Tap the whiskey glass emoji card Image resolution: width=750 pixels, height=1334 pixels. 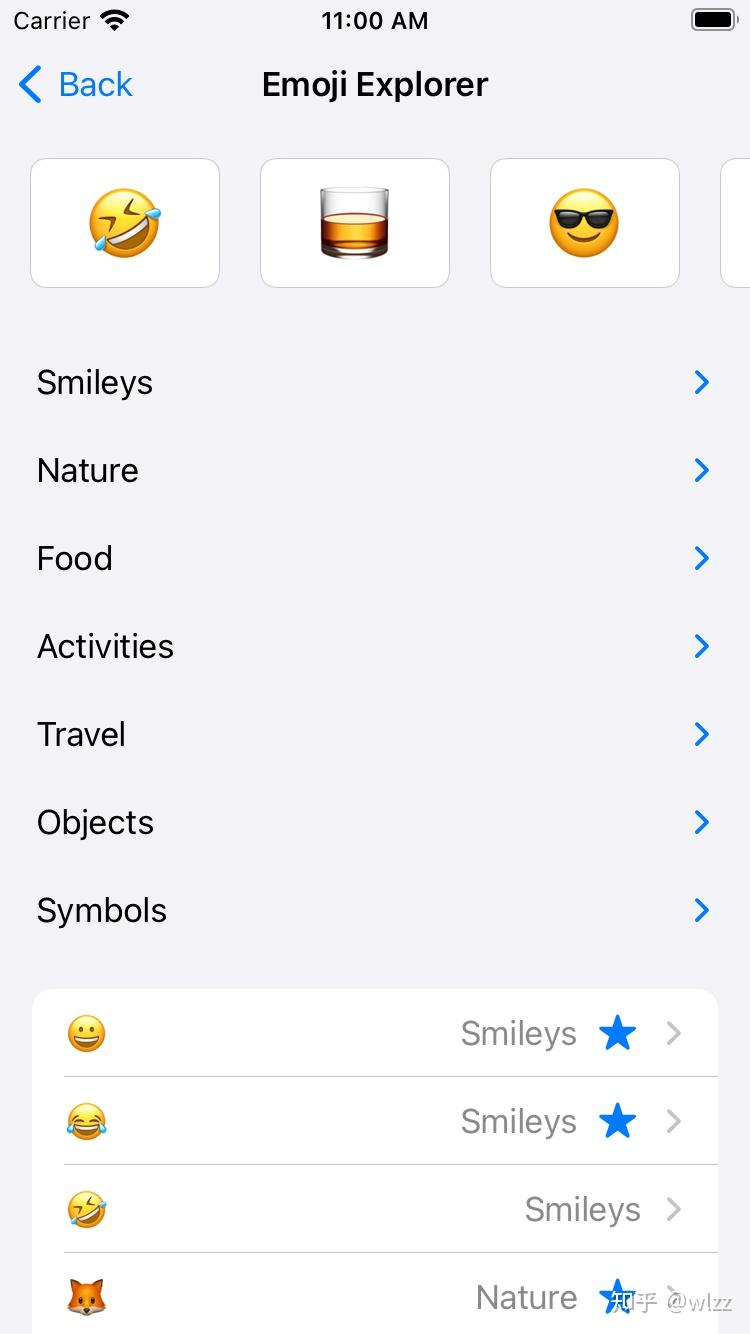[x=355, y=222]
